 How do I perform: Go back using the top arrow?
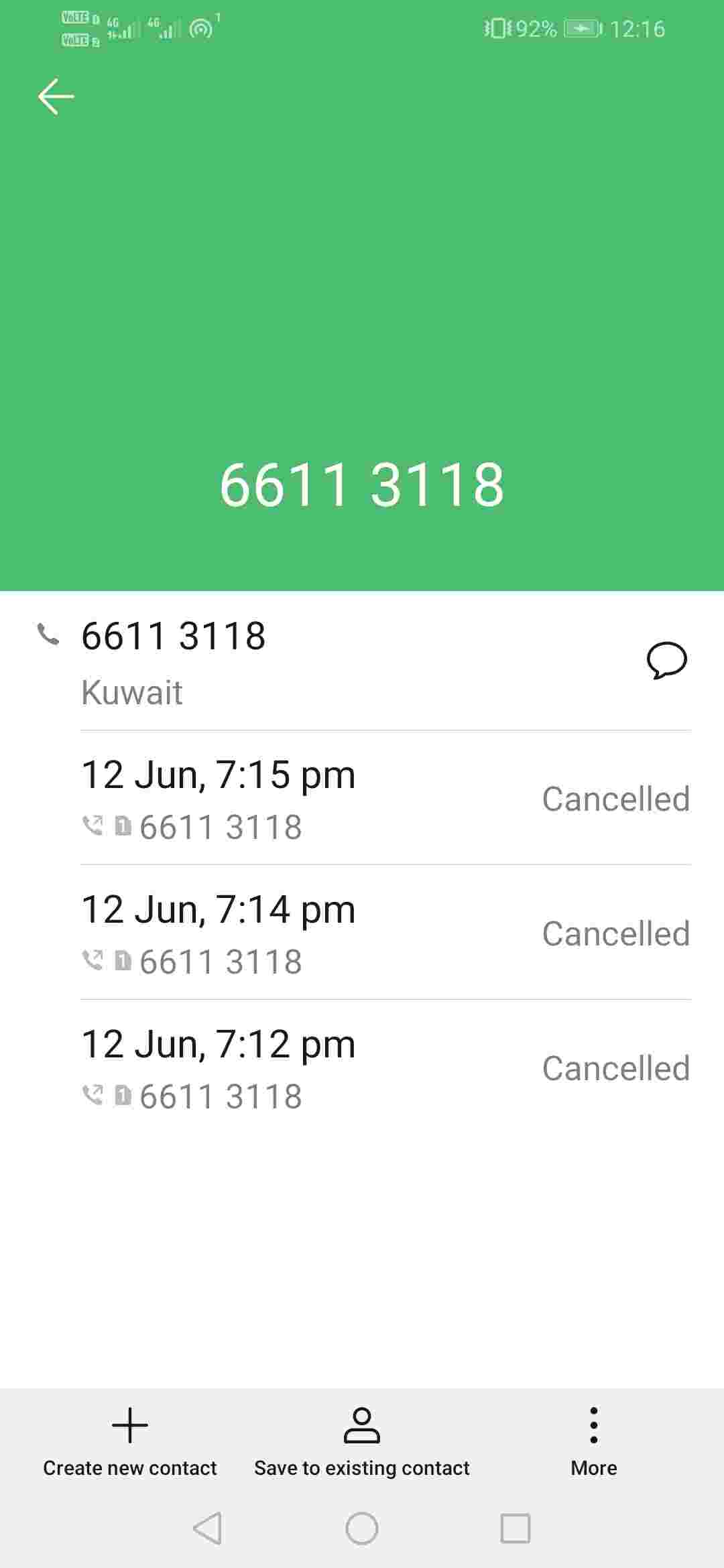56,96
